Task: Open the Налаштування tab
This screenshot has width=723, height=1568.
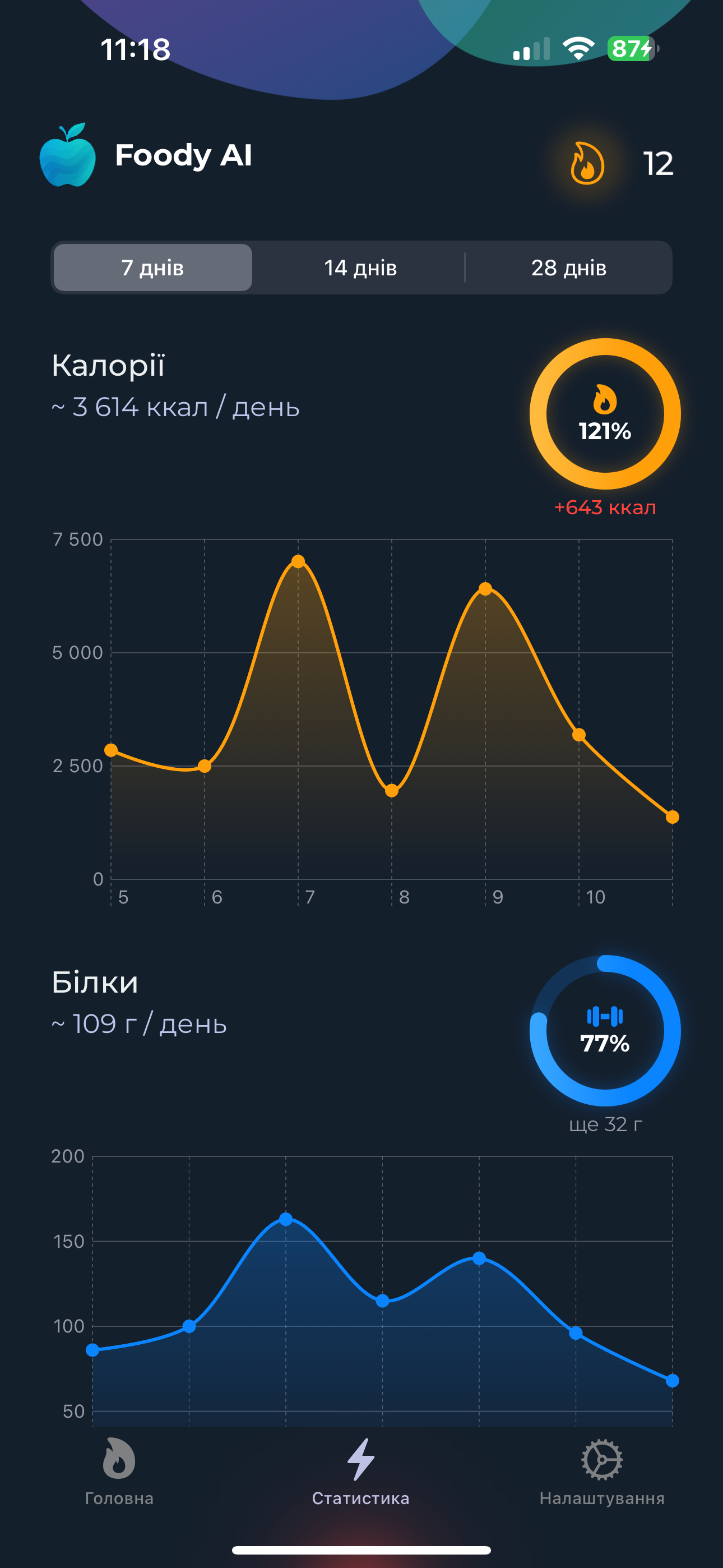Action: coord(602,1472)
